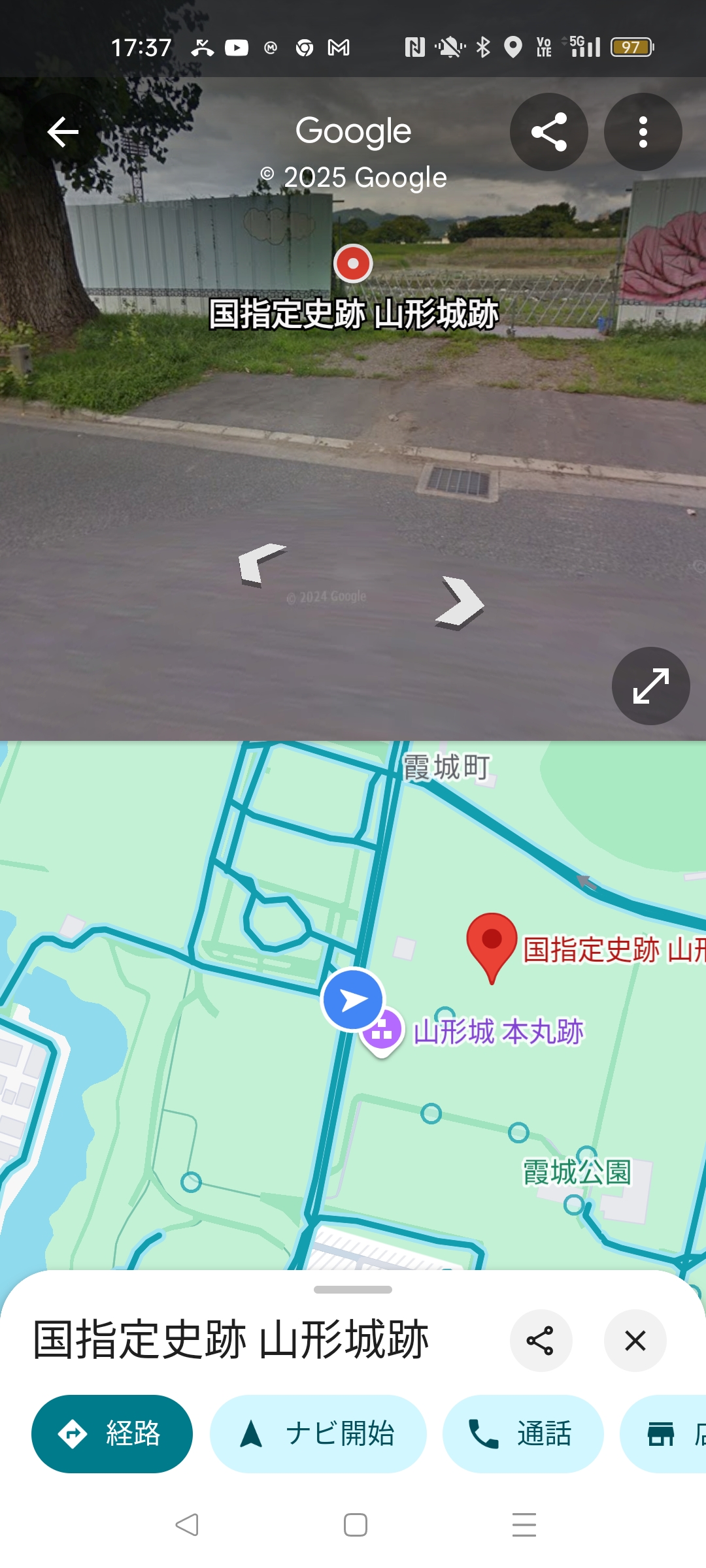Share this Street View image

(x=548, y=132)
